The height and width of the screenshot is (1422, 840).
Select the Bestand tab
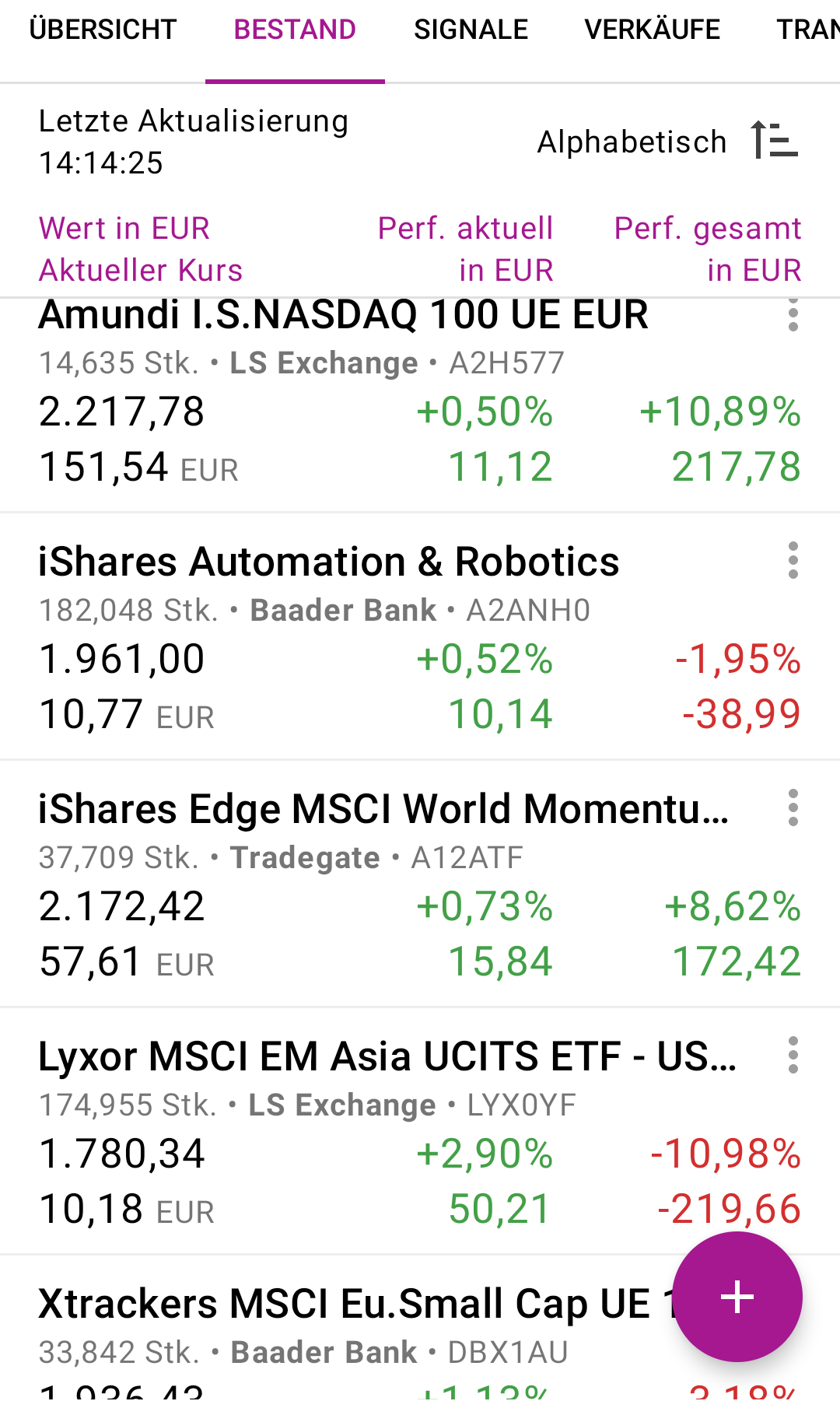click(295, 30)
